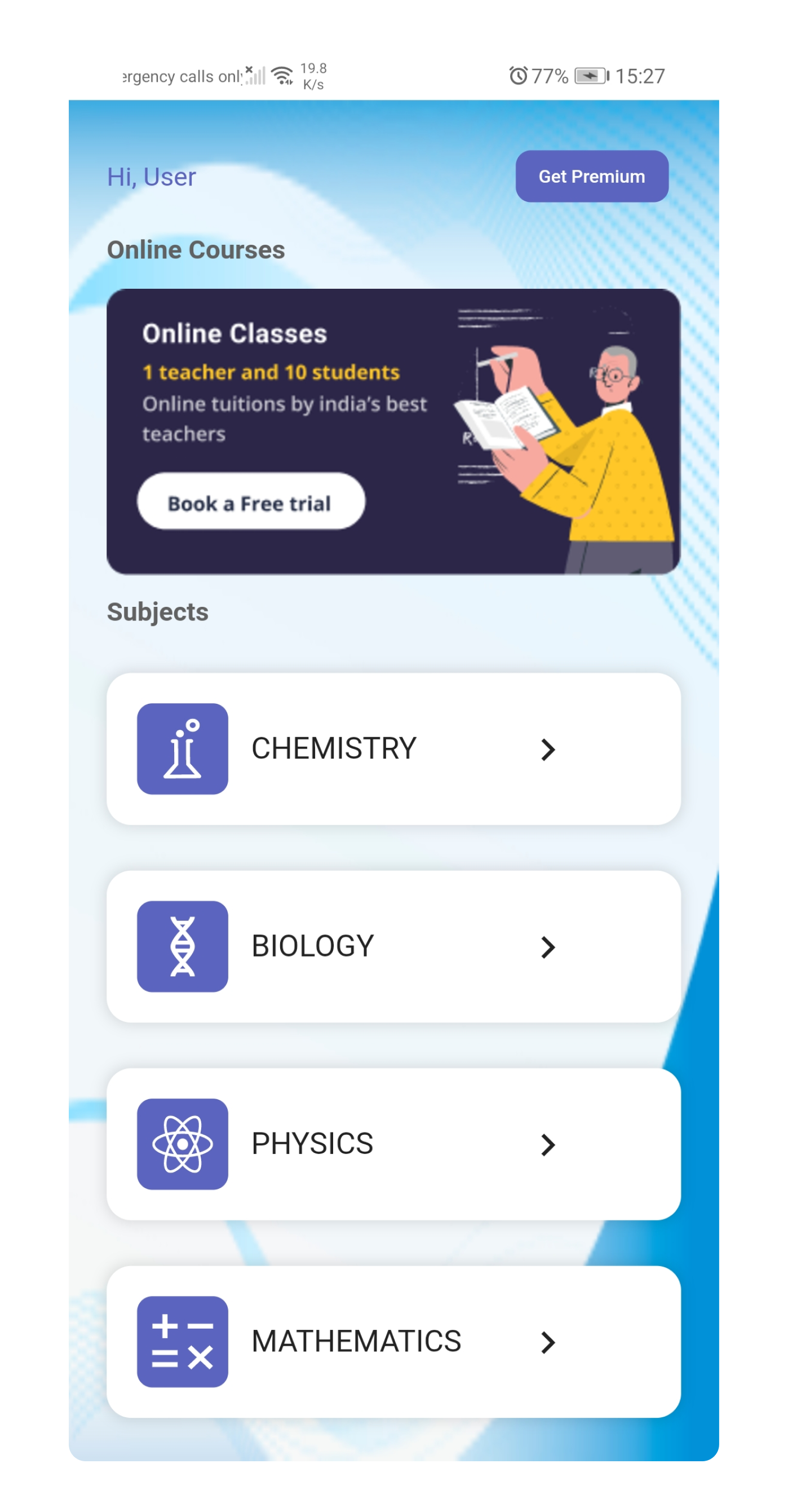788x1512 pixels.
Task: Tap the Get Premium button
Action: pos(591,176)
